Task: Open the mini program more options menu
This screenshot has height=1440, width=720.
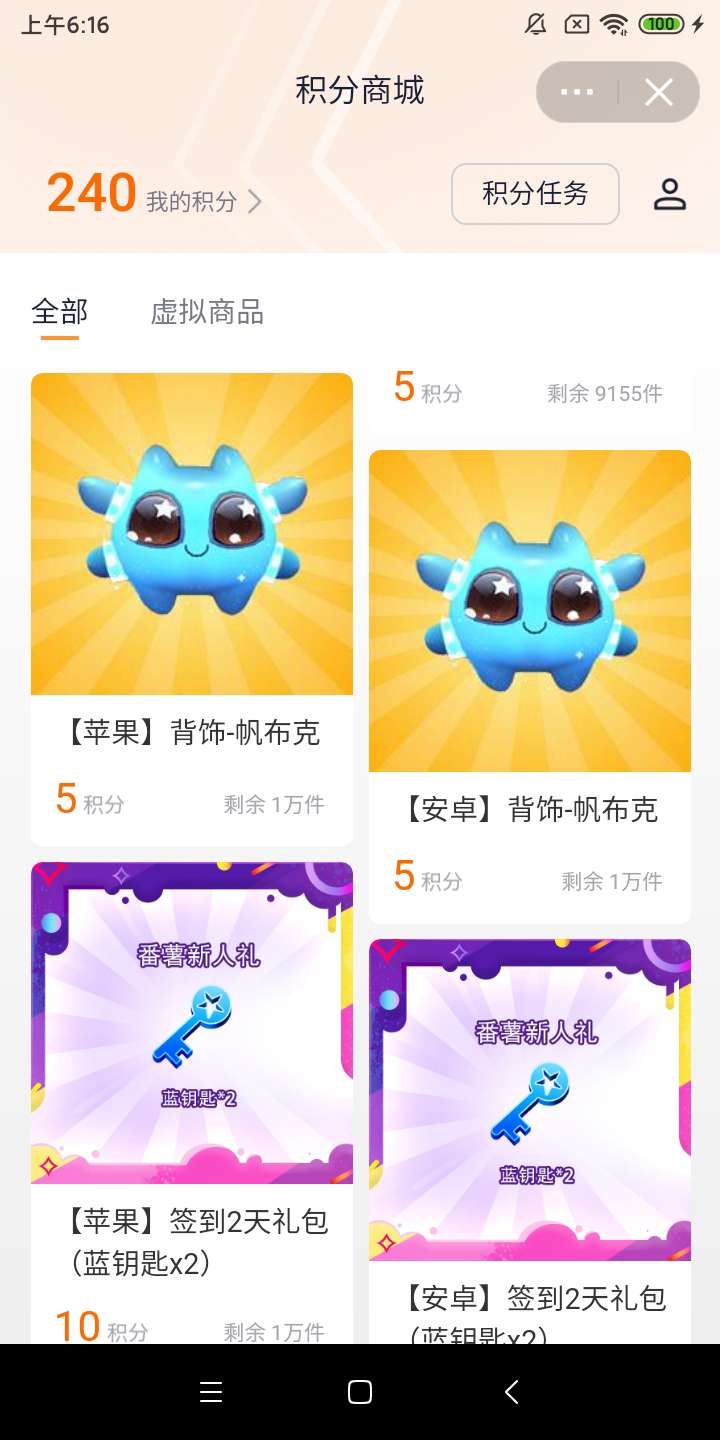Action: 577,93
